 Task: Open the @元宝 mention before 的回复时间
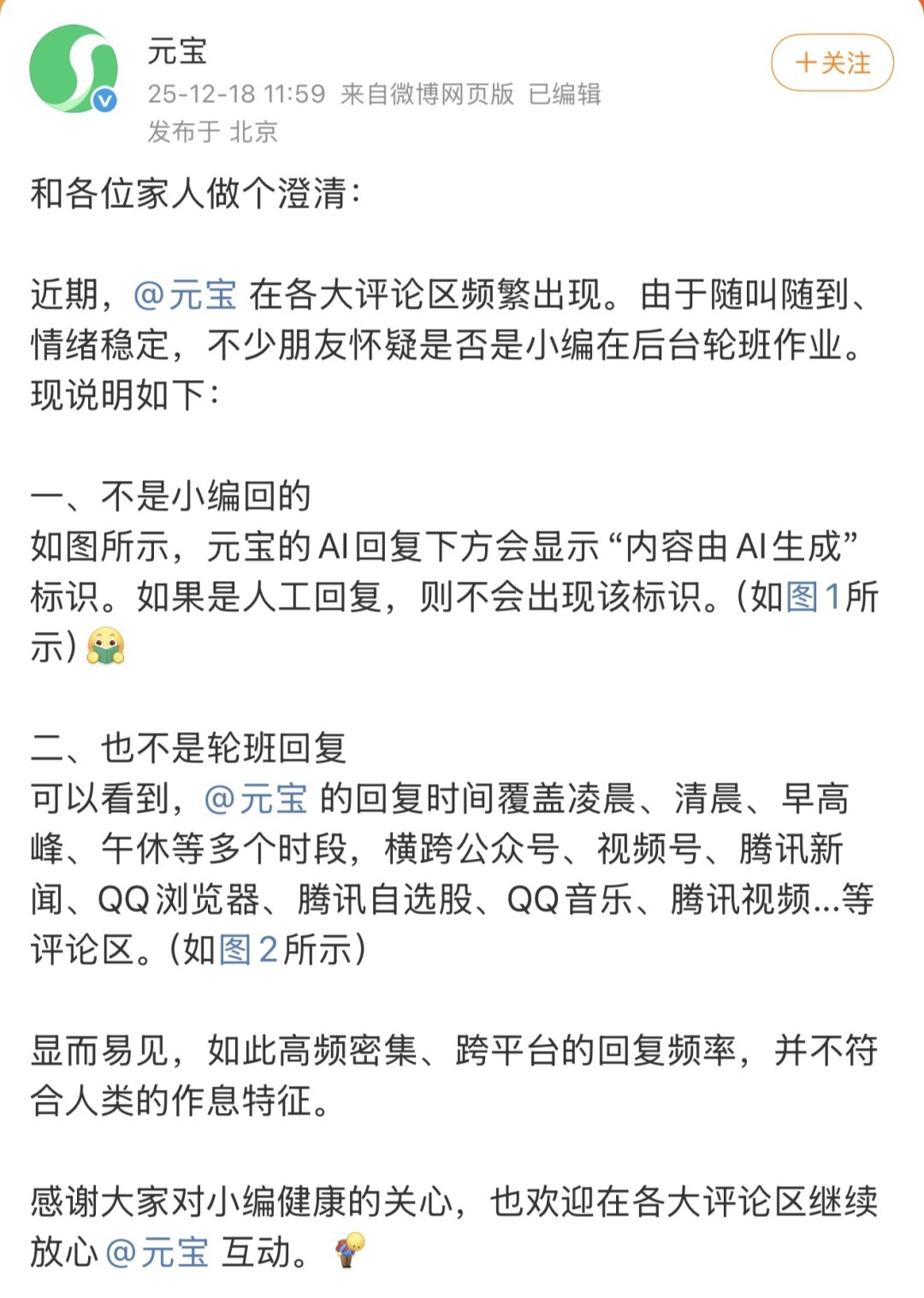pyautogui.click(x=256, y=798)
